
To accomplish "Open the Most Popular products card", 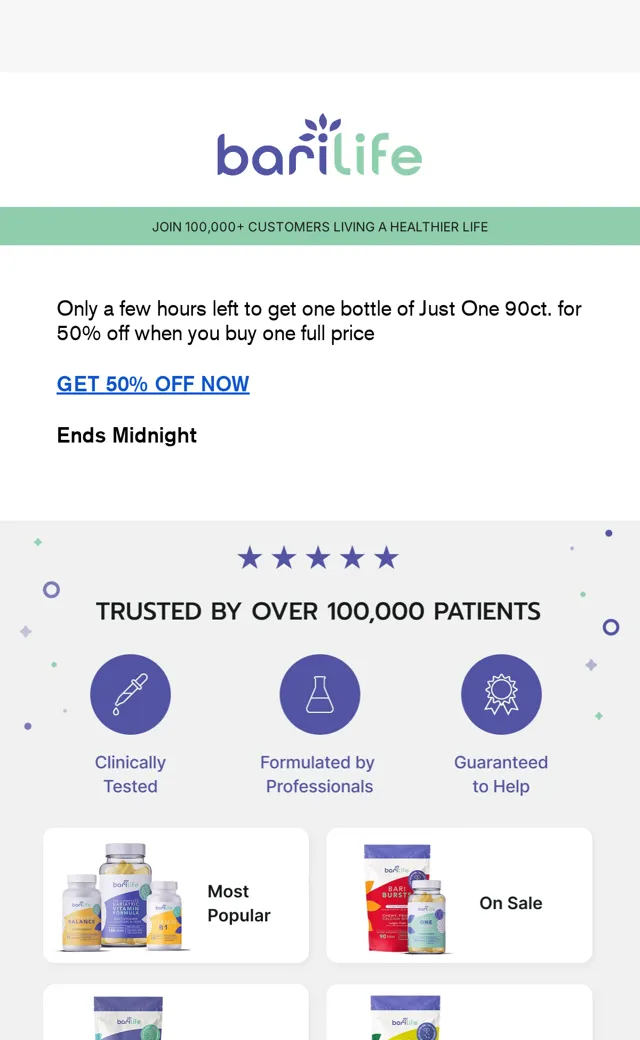I will click(176, 895).
